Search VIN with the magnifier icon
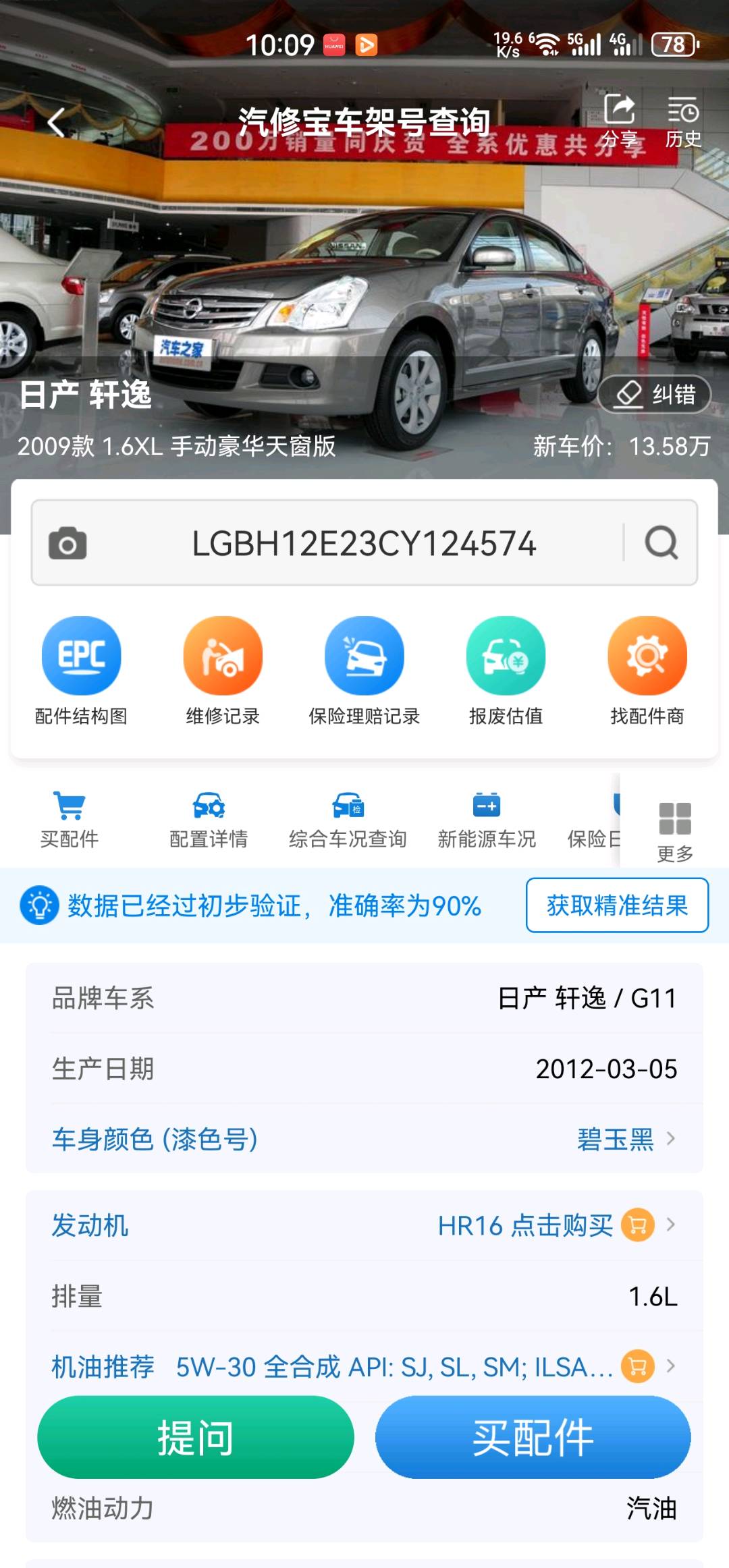 click(661, 542)
